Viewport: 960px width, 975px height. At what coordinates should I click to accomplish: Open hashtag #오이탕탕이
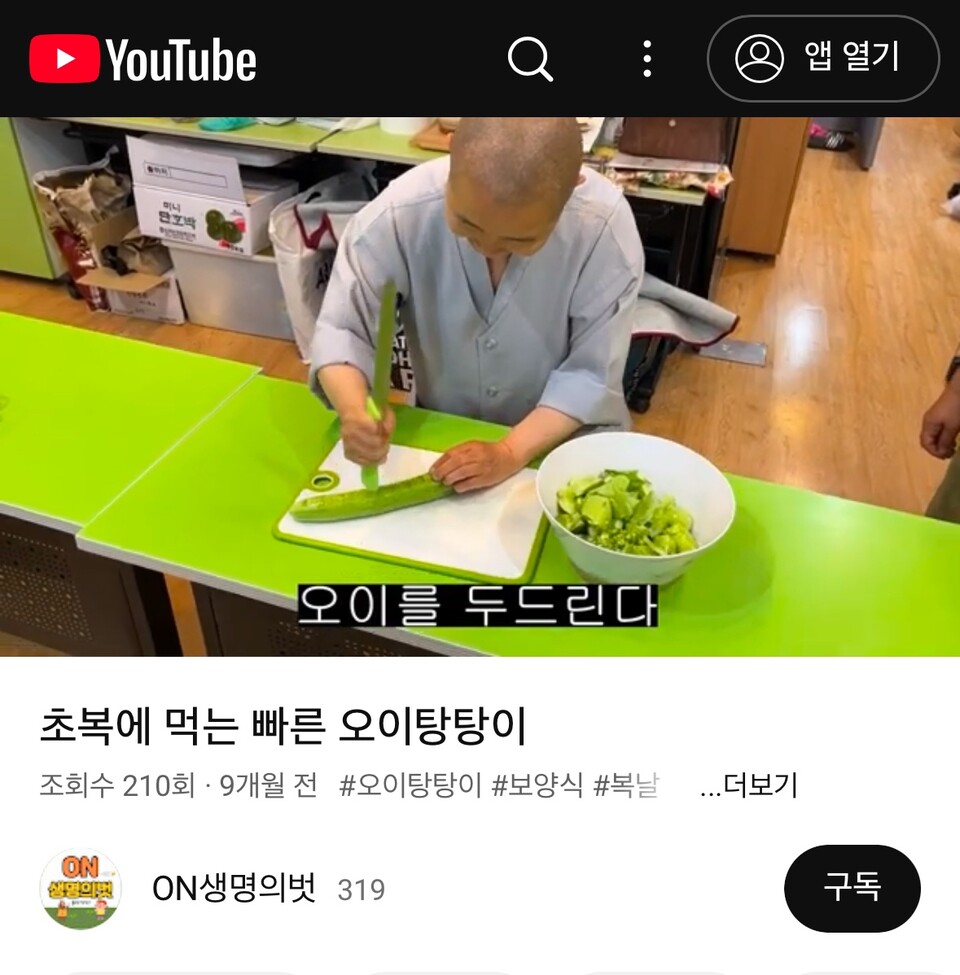(x=410, y=786)
